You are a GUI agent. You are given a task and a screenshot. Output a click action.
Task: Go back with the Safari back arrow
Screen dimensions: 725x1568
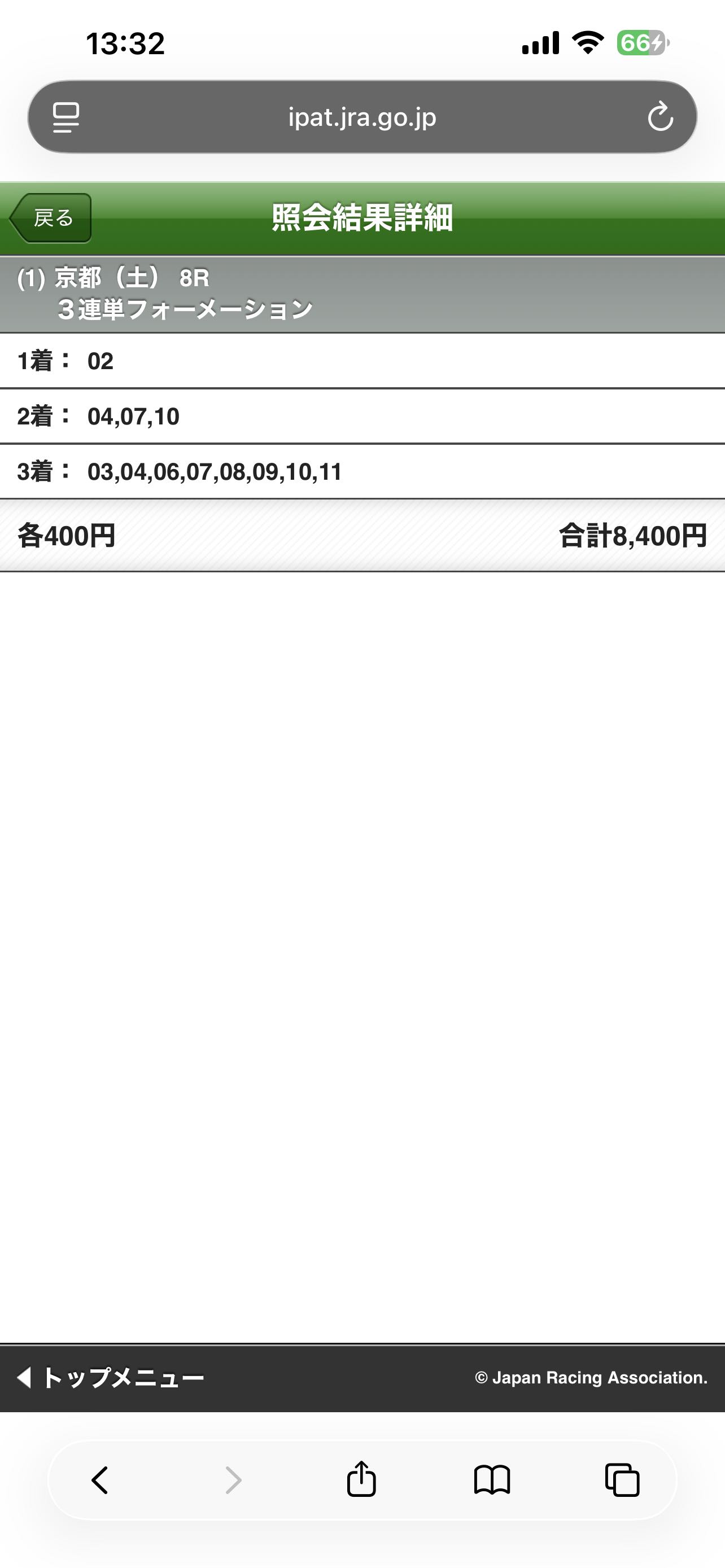(x=100, y=1480)
